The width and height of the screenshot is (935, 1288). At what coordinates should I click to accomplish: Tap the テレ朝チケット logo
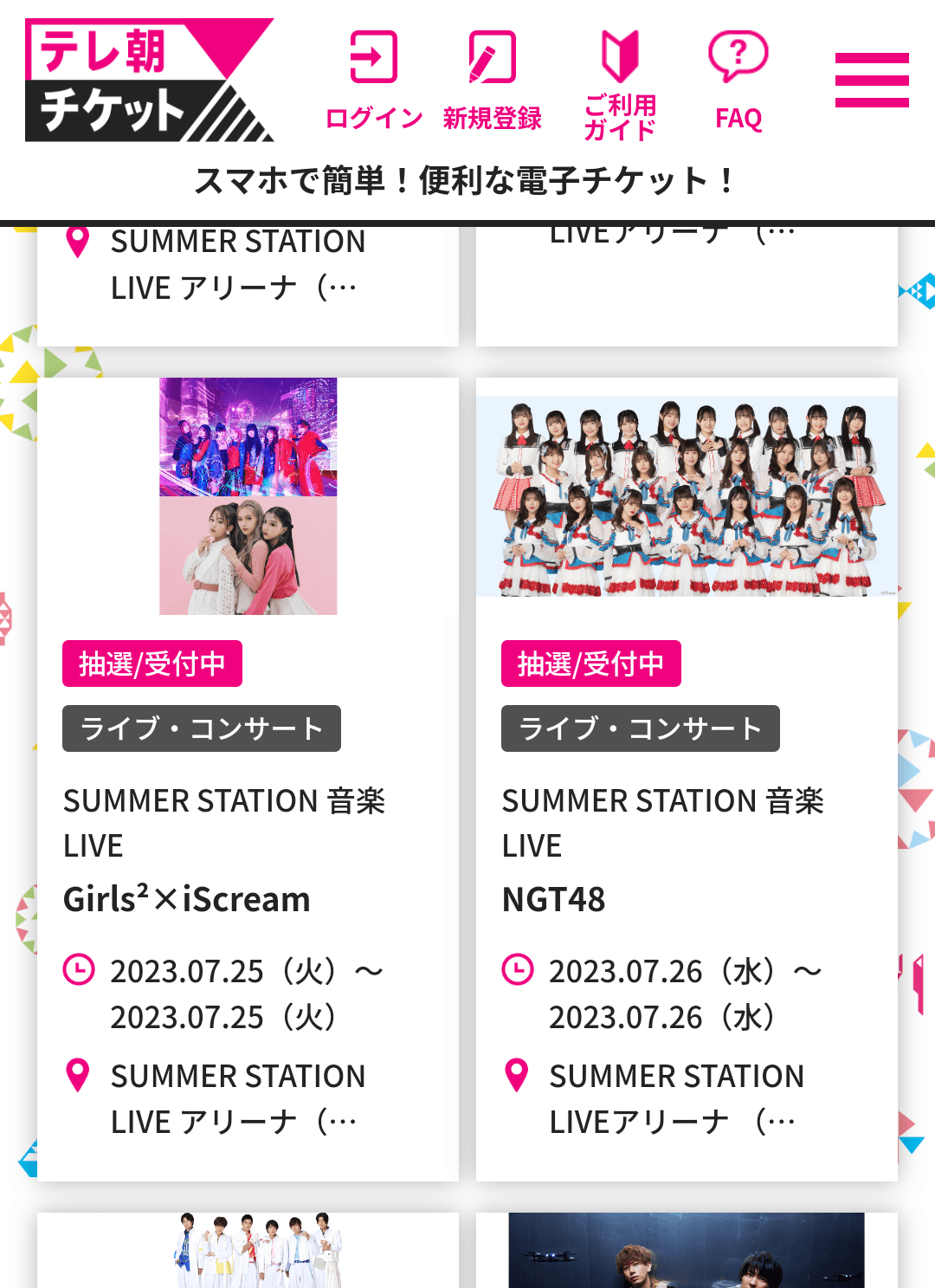click(149, 80)
